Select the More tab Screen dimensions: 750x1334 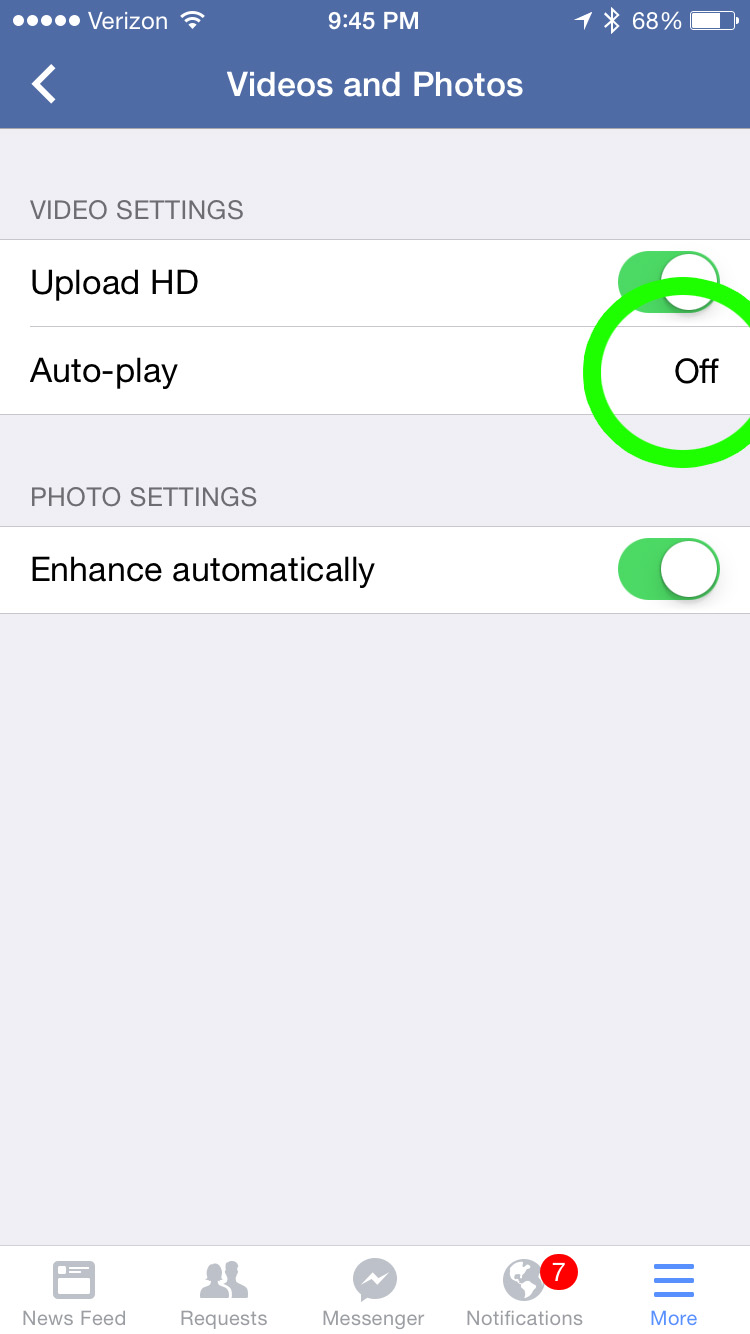point(674,1292)
